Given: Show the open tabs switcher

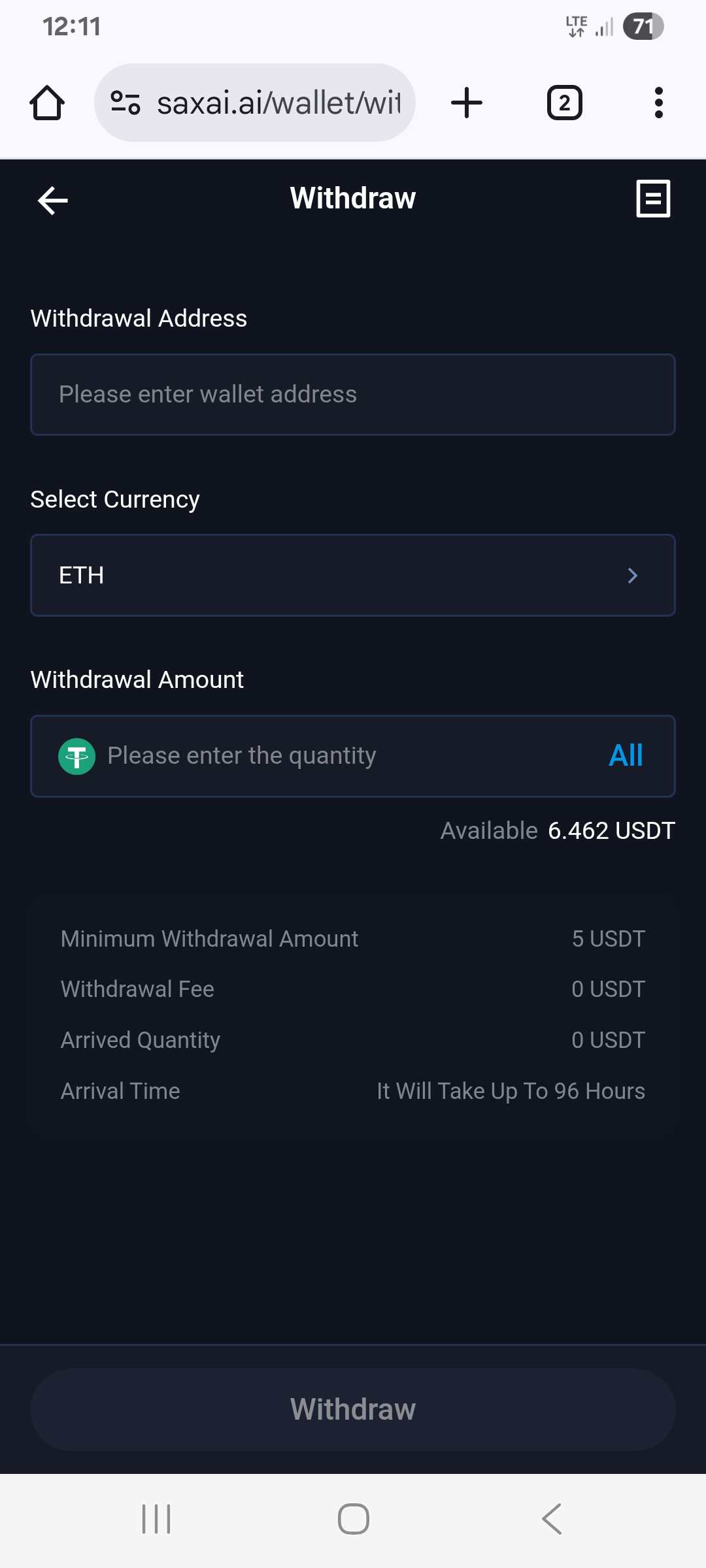Looking at the screenshot, I should tap(564, 103).
